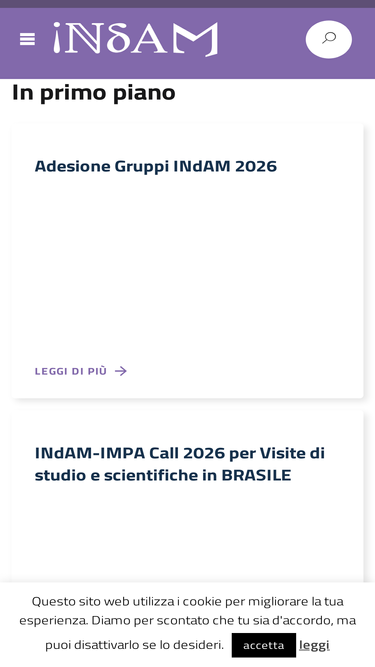
Task: Open the INdAM-IMPA Call 2026 article
Action: coord(180,464)
